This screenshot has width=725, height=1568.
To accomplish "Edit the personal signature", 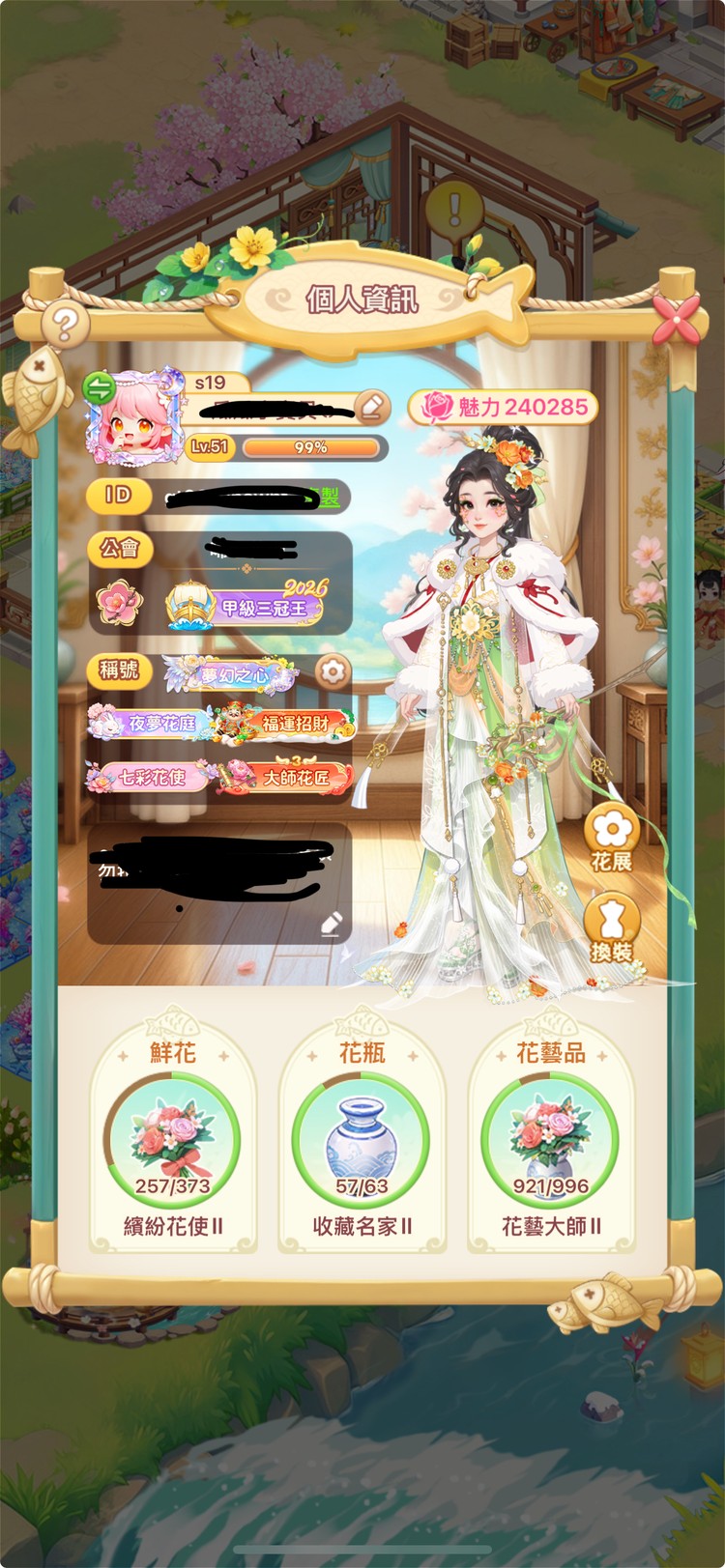I will coord(330,924).
